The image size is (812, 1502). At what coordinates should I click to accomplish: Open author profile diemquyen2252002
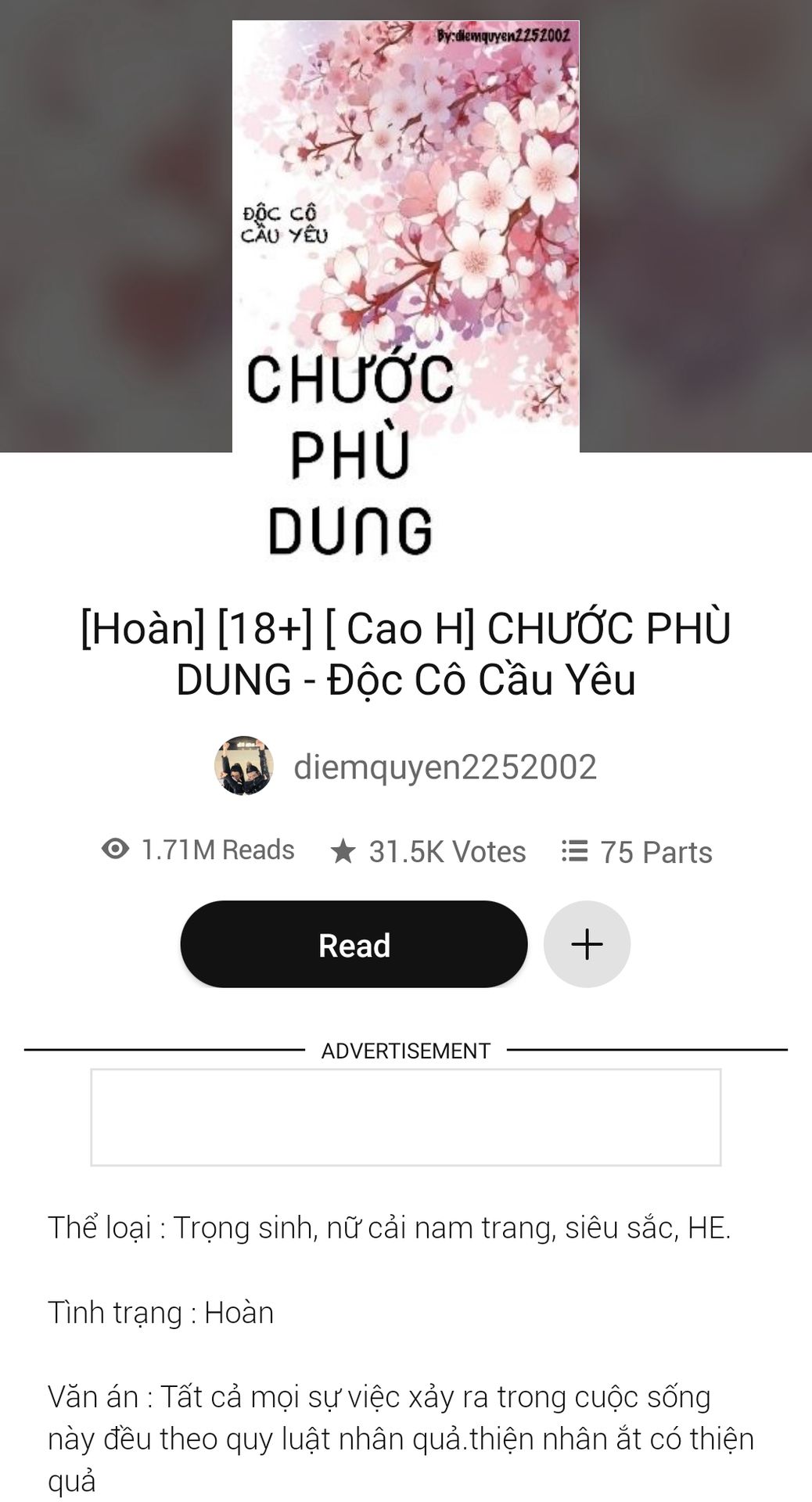444,767
